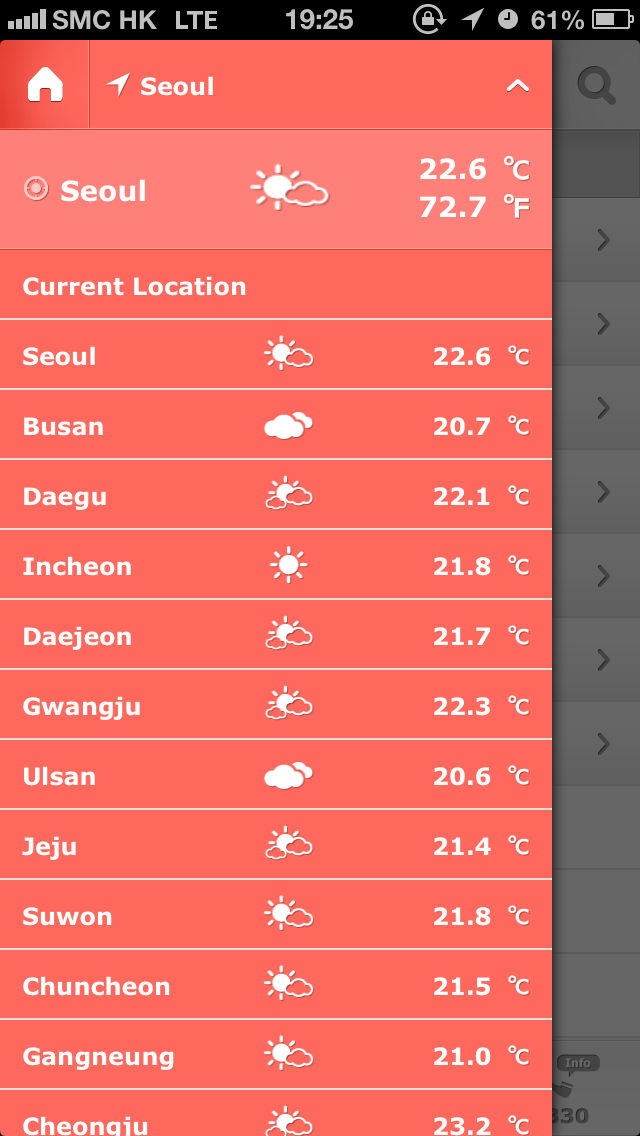Open Incheon weather
Image resolution: width=640 pixels, height=1136 pixels.
click(x=275, y=565)
